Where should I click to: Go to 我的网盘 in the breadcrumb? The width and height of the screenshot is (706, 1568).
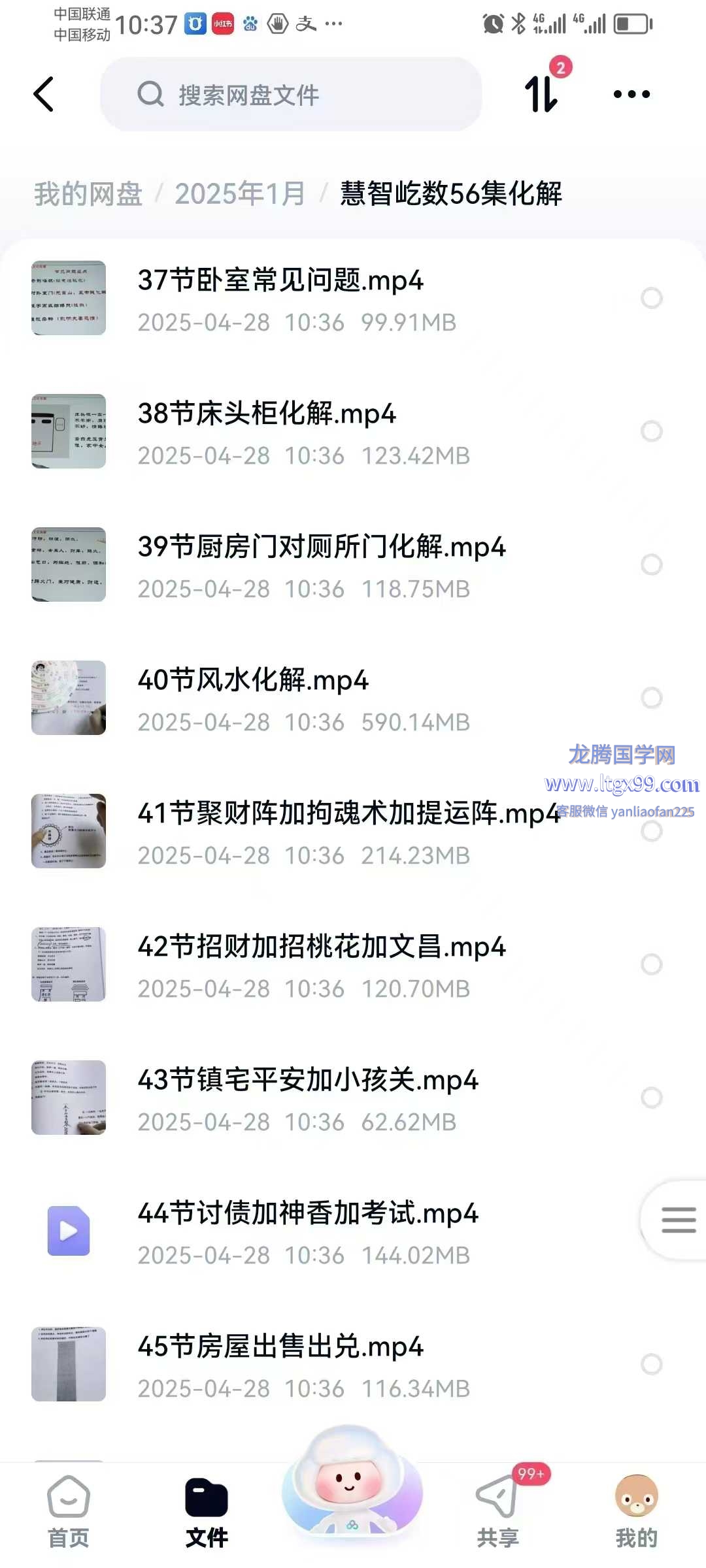pos(88,194)
